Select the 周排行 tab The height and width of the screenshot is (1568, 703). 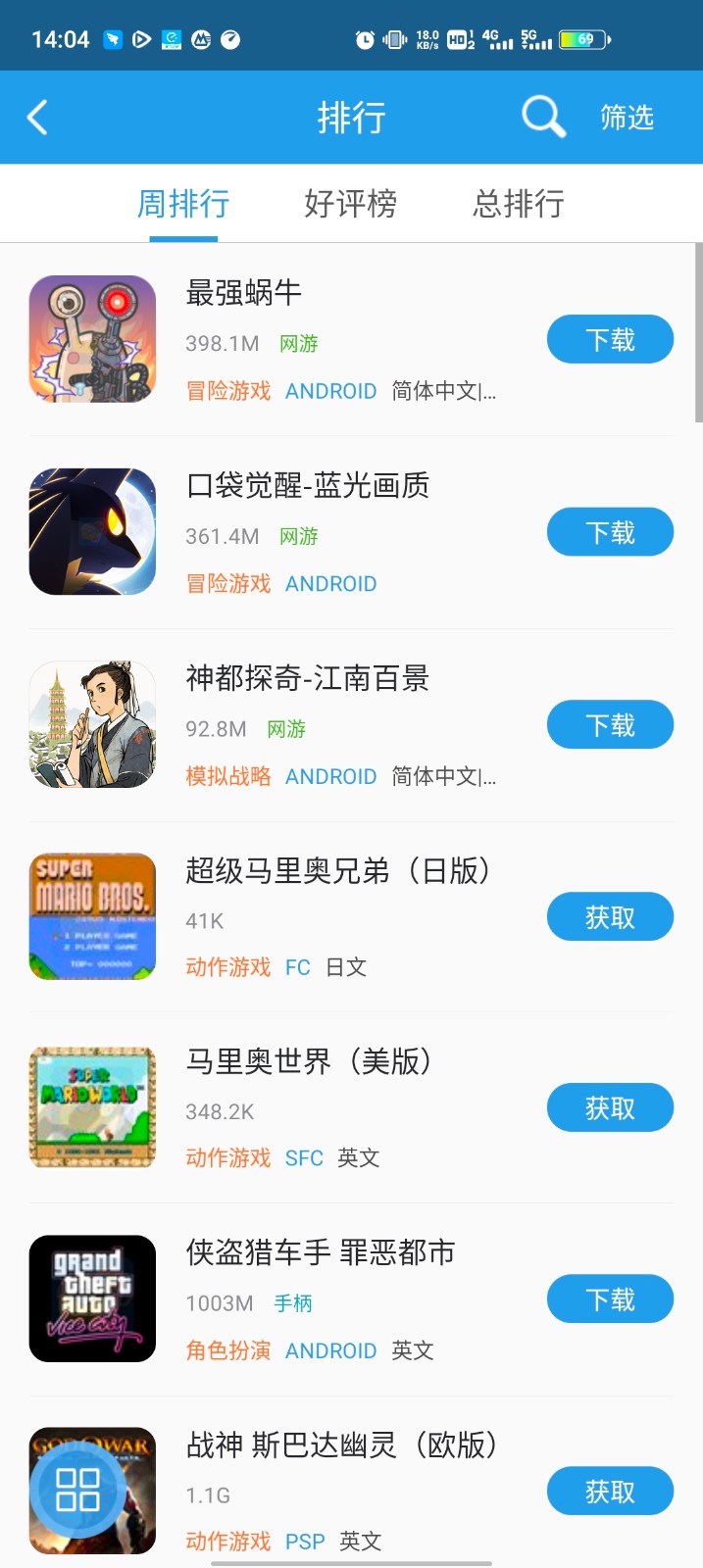[183, 204]
